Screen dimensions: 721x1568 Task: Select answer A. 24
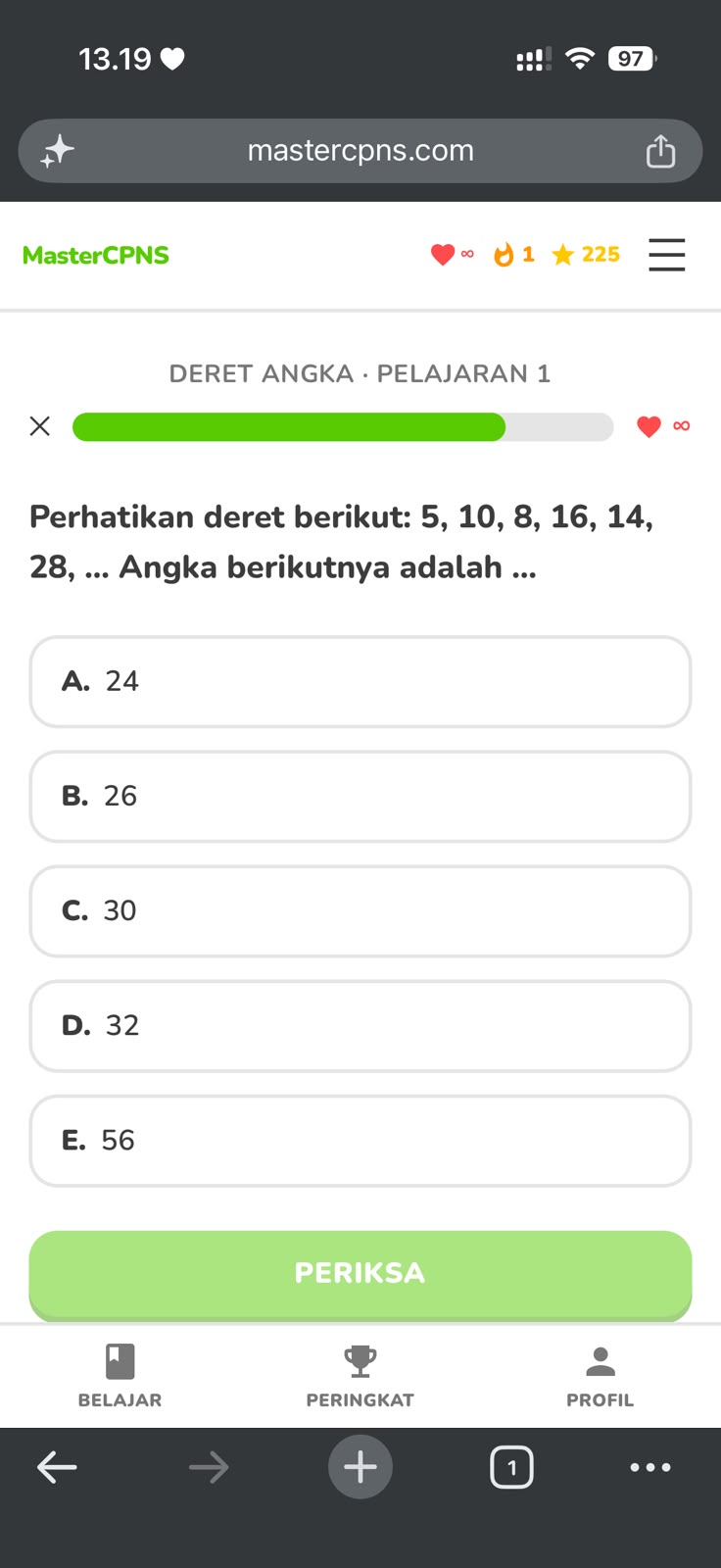[x=360, y=682]
